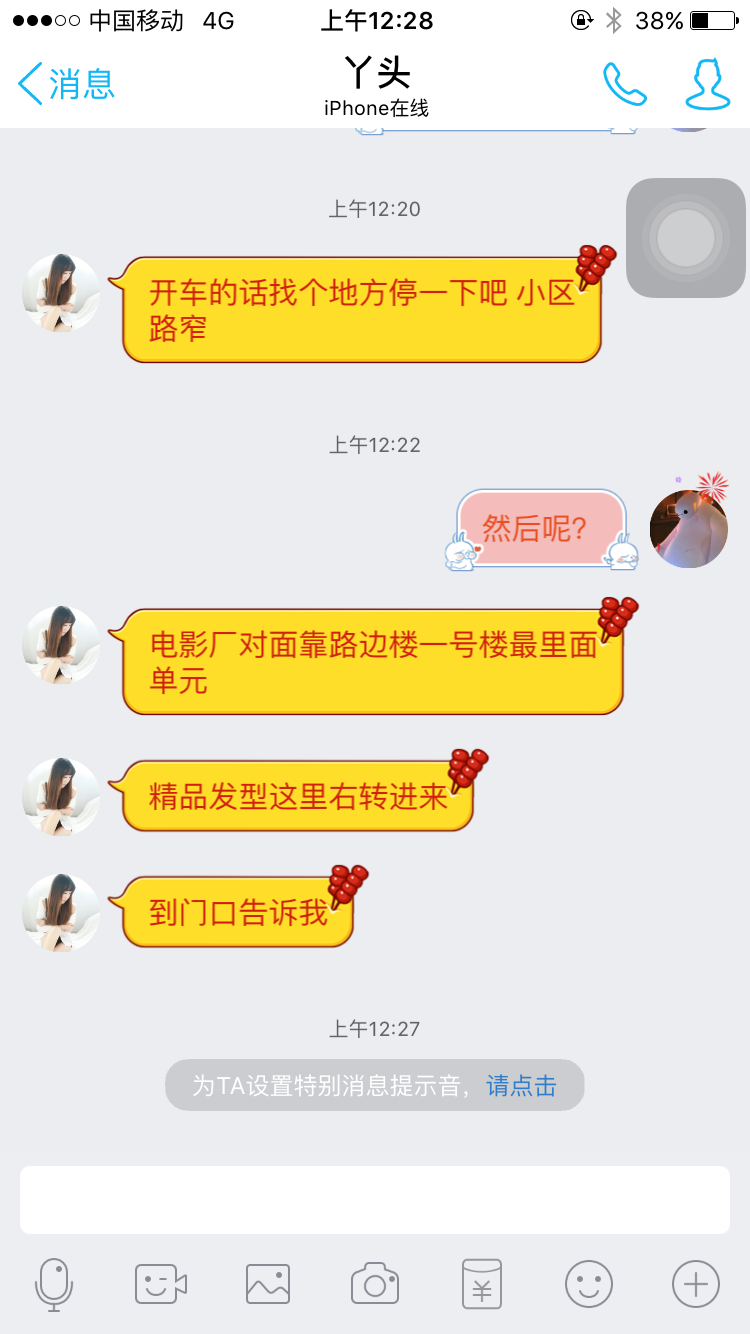Open the emoji smiley icon
This screenshot has width=750, height=1334.
point(589,1283)
